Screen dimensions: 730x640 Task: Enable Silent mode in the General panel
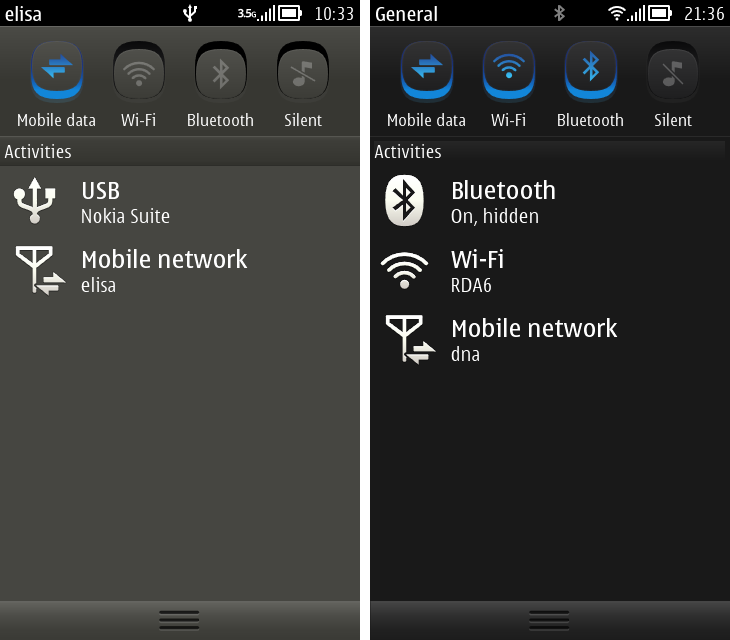pyautogui.click(x=672, y=70)
